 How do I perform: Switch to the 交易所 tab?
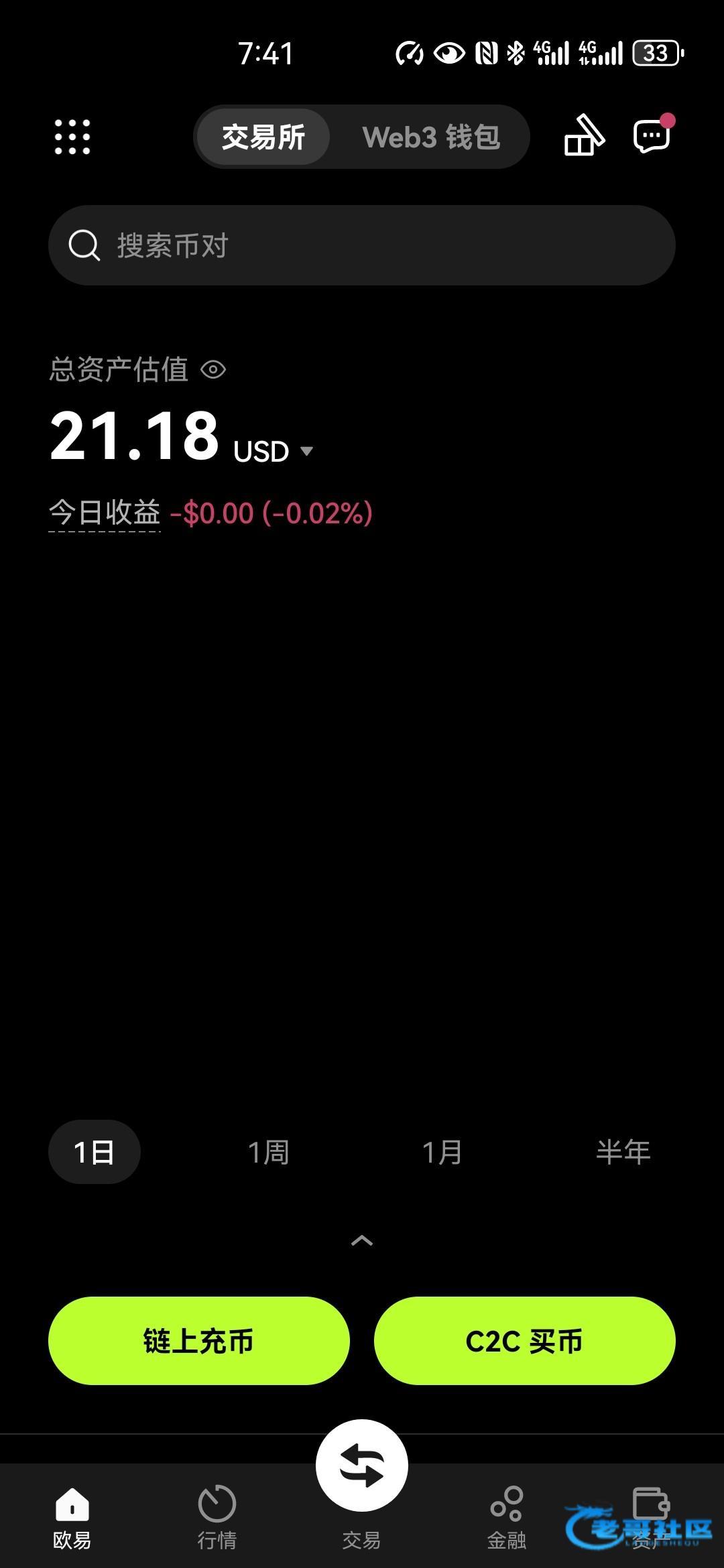coord(263,137)
